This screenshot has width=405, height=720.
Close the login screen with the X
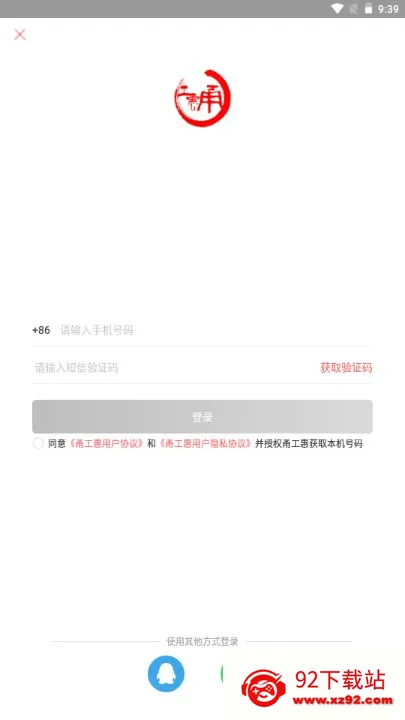20,34
